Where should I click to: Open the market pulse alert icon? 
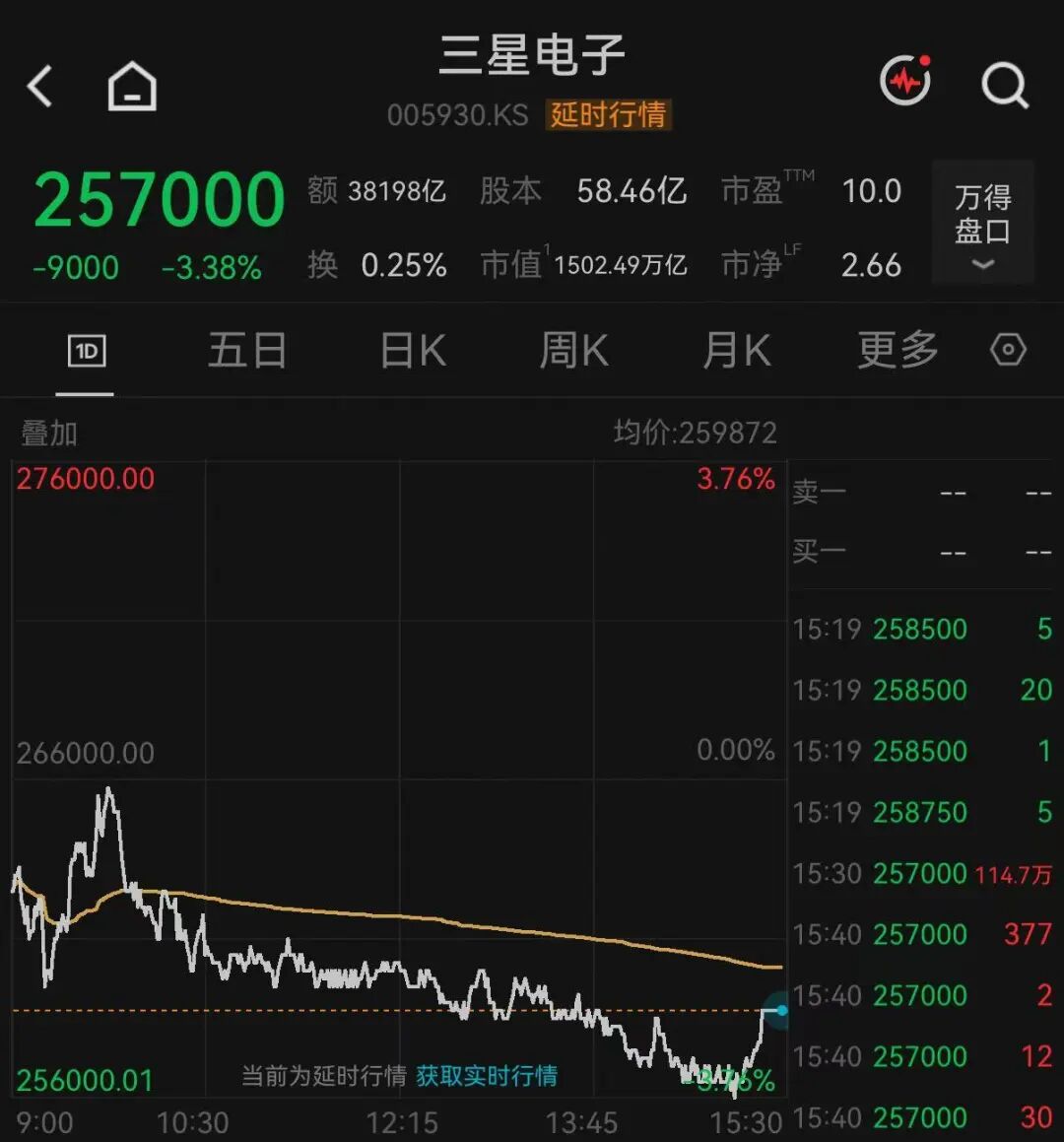pos(905,80)
